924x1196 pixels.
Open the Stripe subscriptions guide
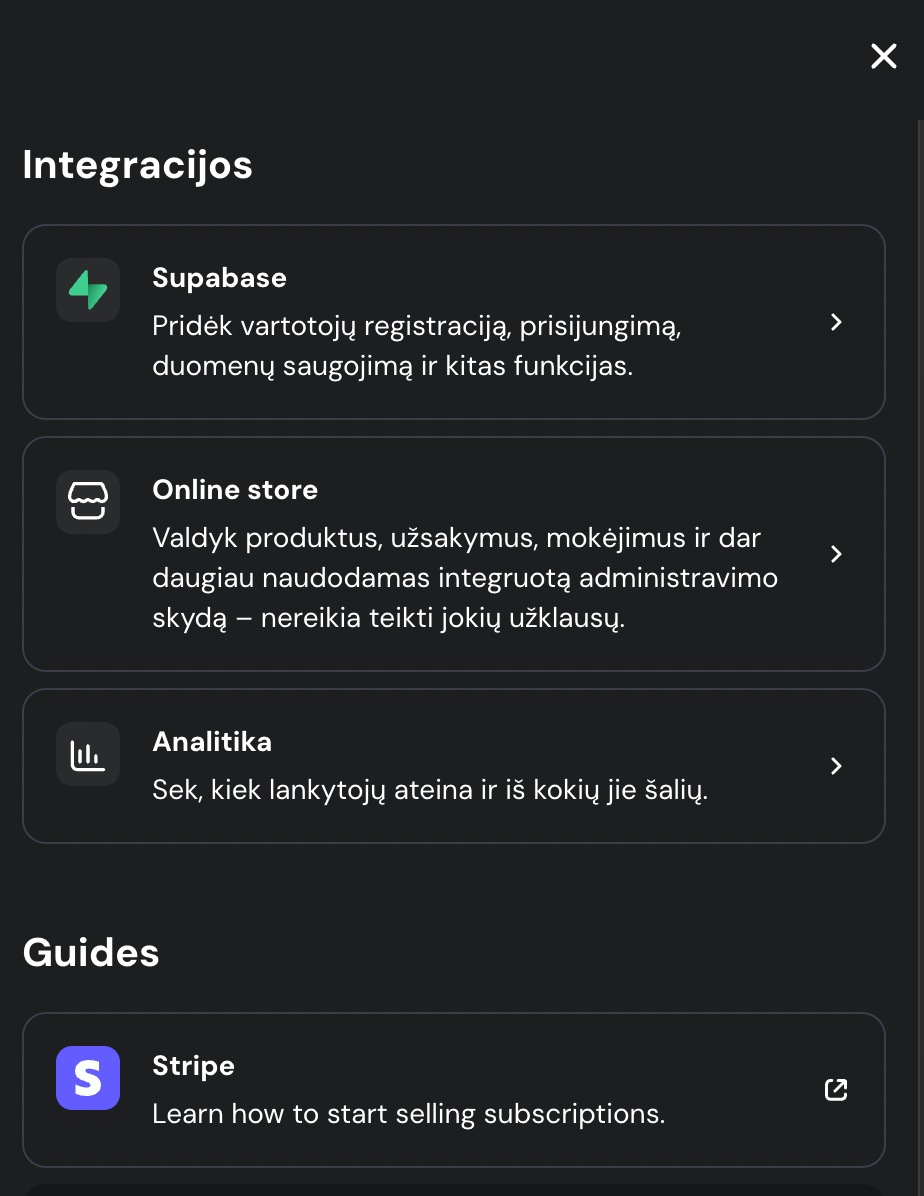tap(453, 1090)
